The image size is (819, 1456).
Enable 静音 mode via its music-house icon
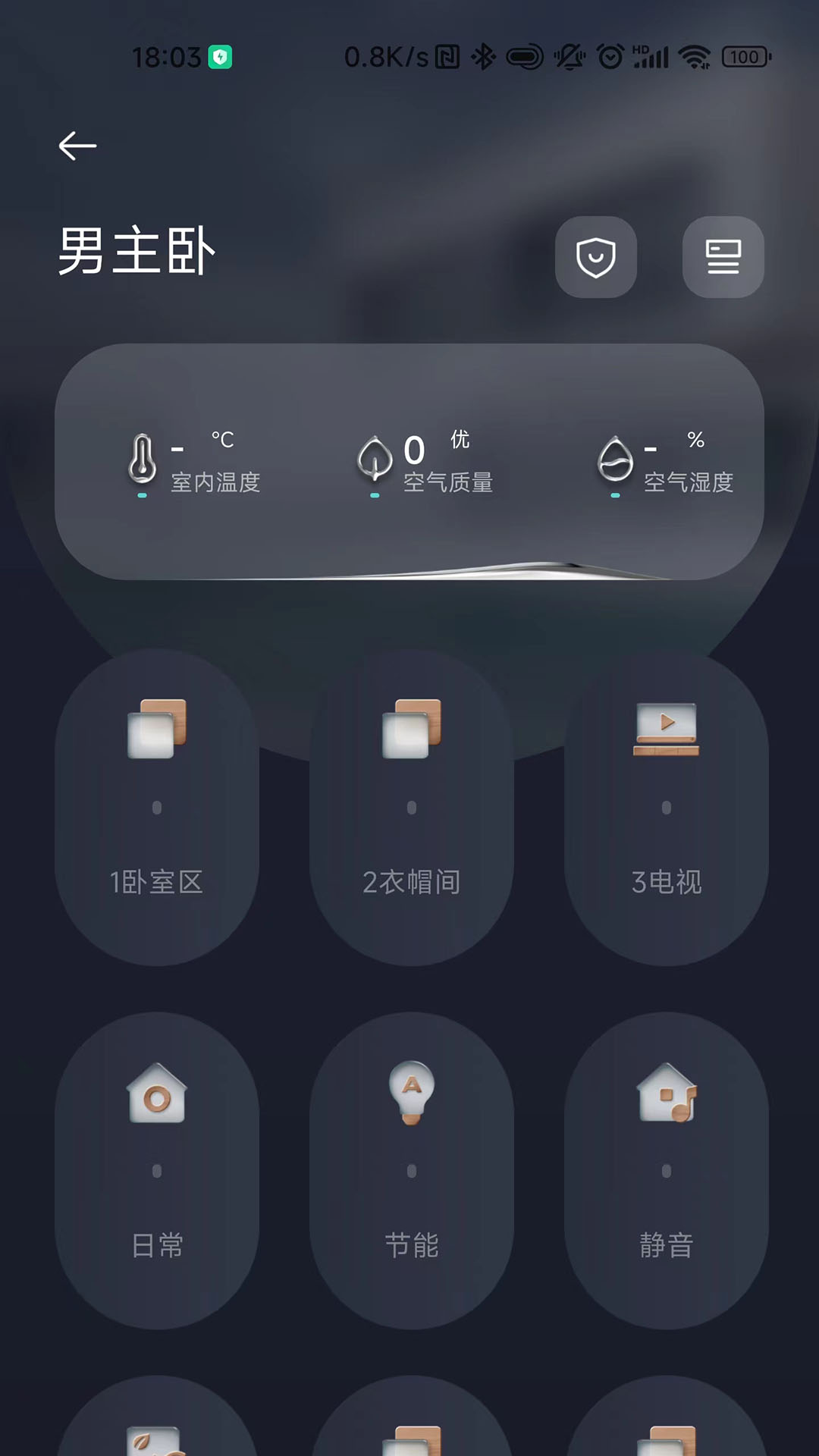click(667, 1092)
